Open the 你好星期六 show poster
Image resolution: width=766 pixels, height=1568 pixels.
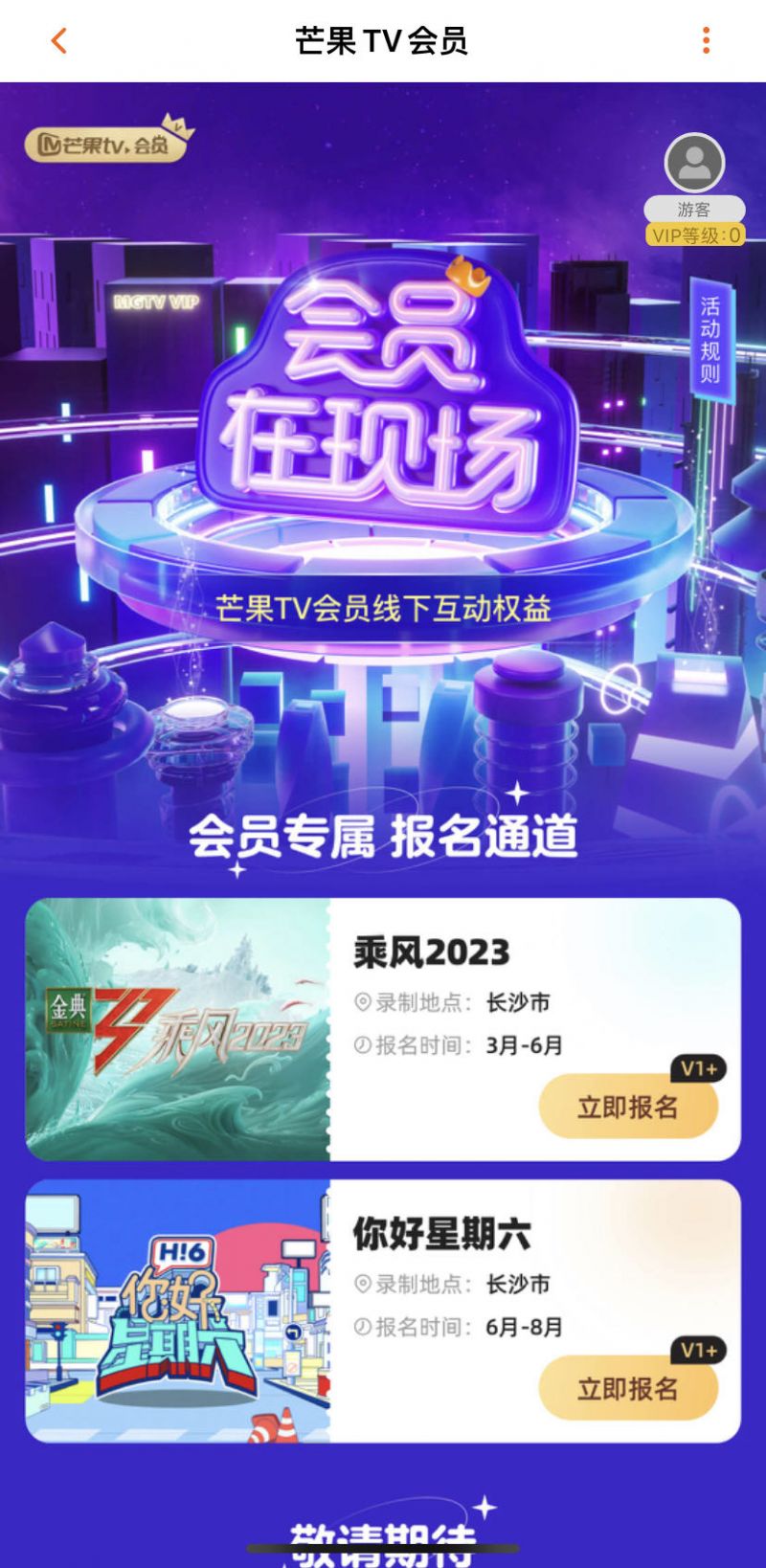pos(178,1310)
